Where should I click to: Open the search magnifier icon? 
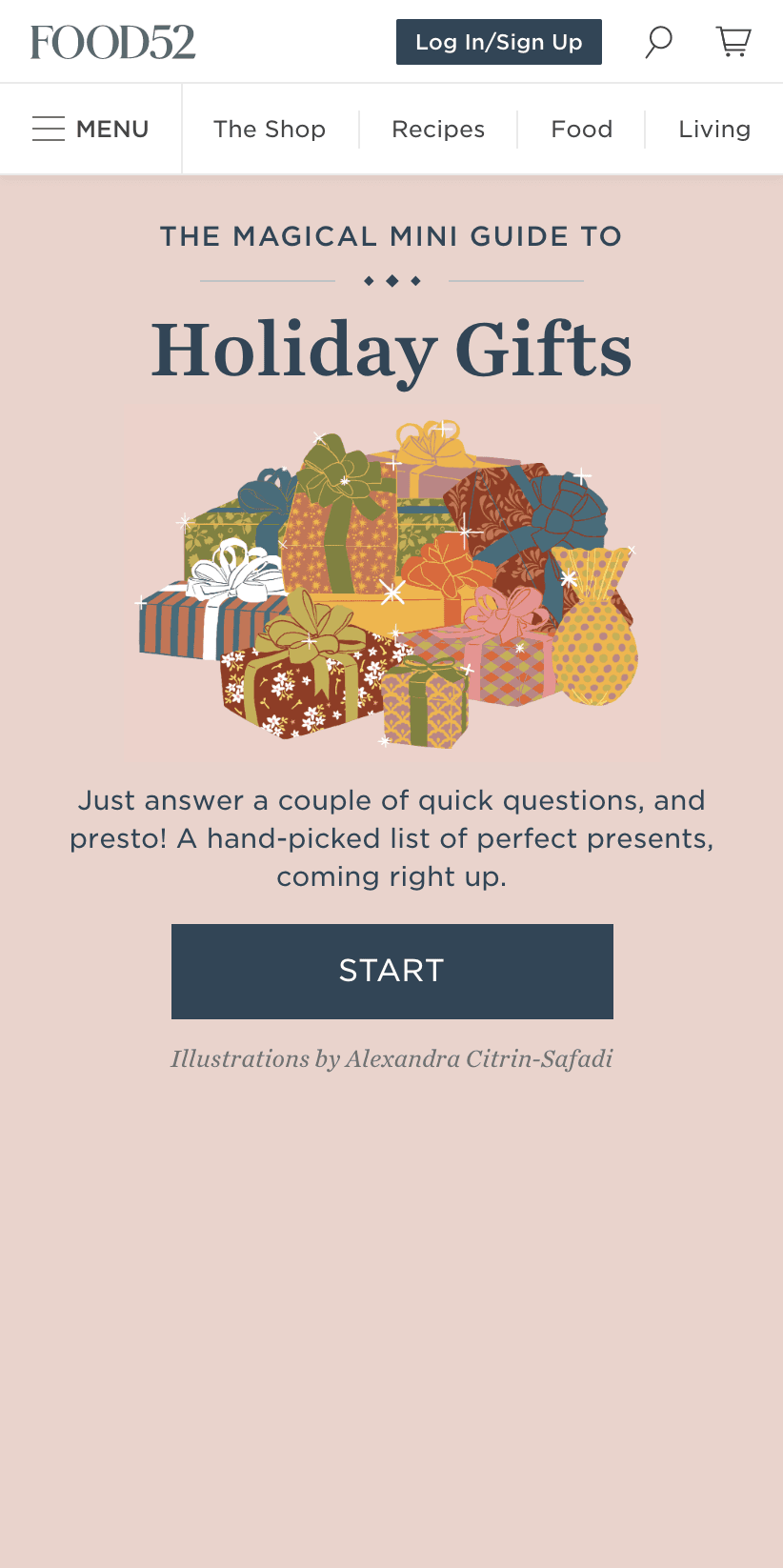(x=658, y=42)
